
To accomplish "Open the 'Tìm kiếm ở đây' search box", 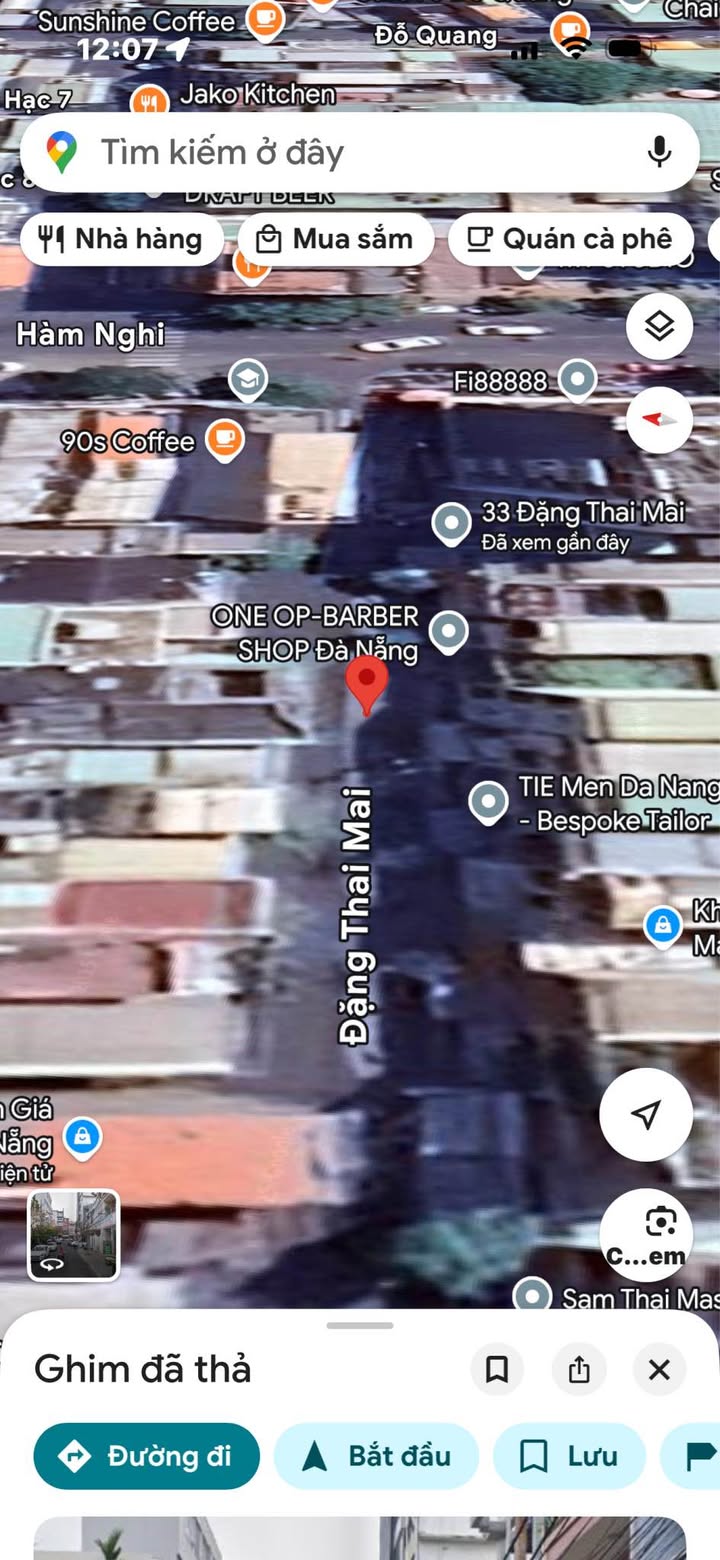I will tap(340, 153).
